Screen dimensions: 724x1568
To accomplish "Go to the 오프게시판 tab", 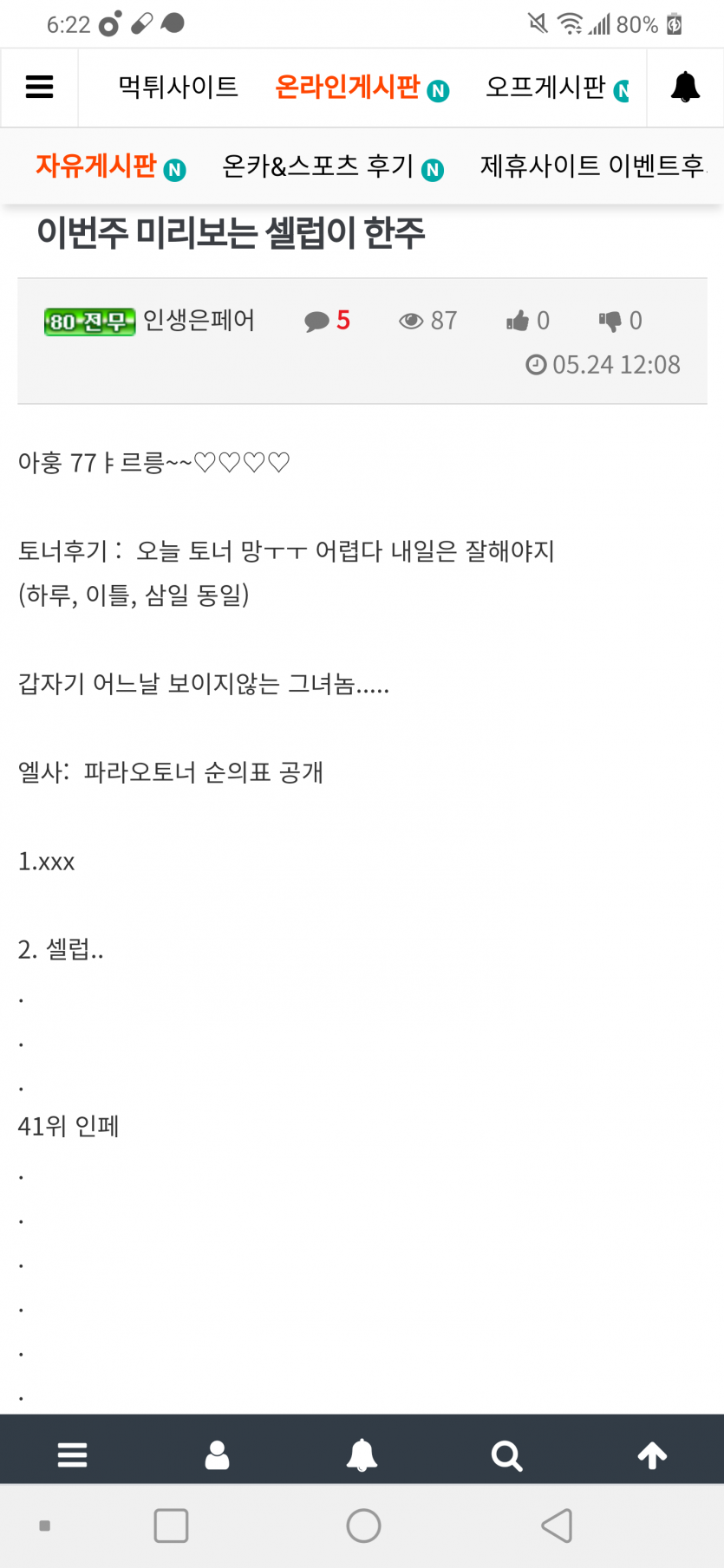I will click(558, 88).
